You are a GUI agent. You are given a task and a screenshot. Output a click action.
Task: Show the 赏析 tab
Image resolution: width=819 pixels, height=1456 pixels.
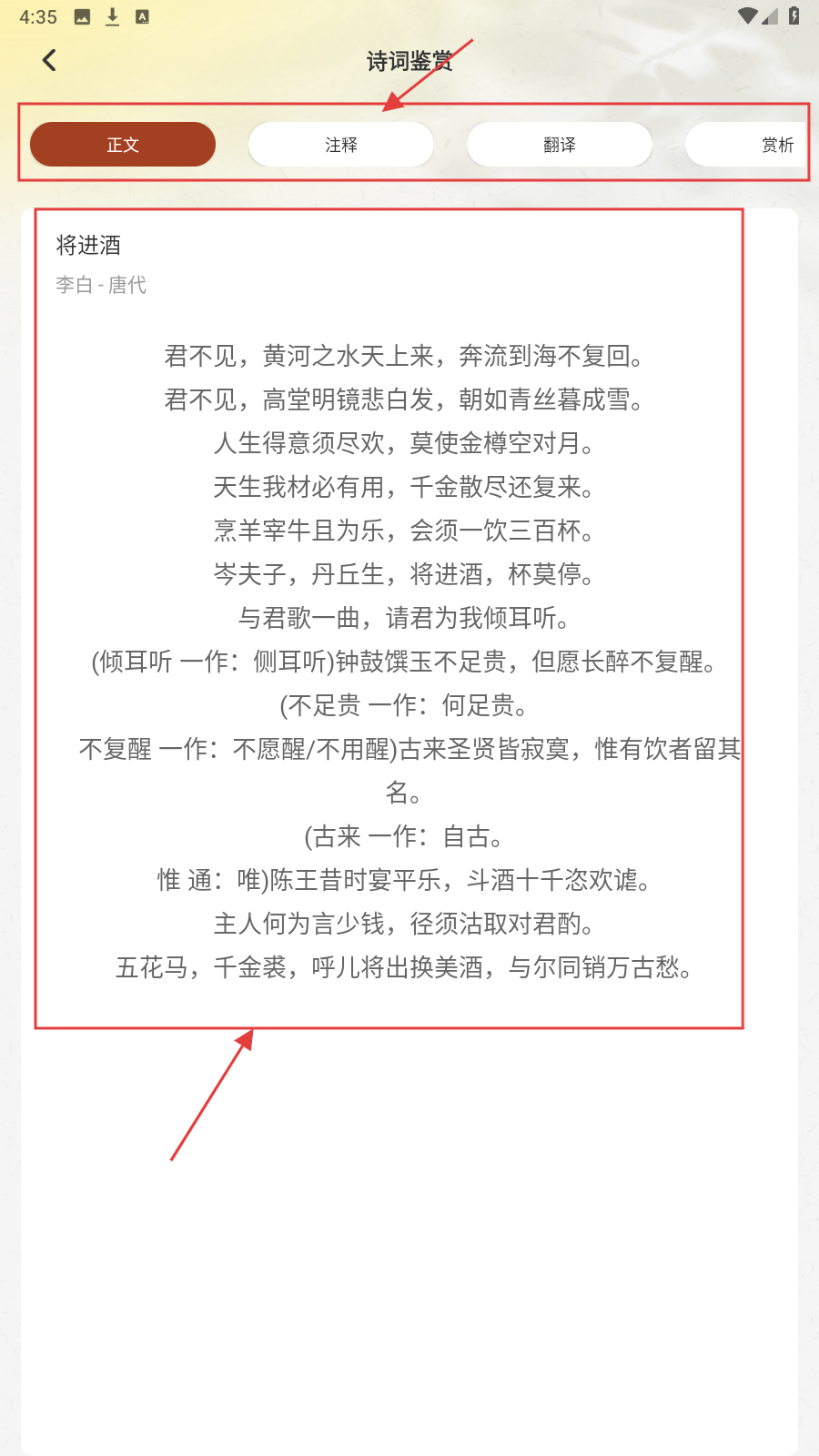click(x=755, y=145)
